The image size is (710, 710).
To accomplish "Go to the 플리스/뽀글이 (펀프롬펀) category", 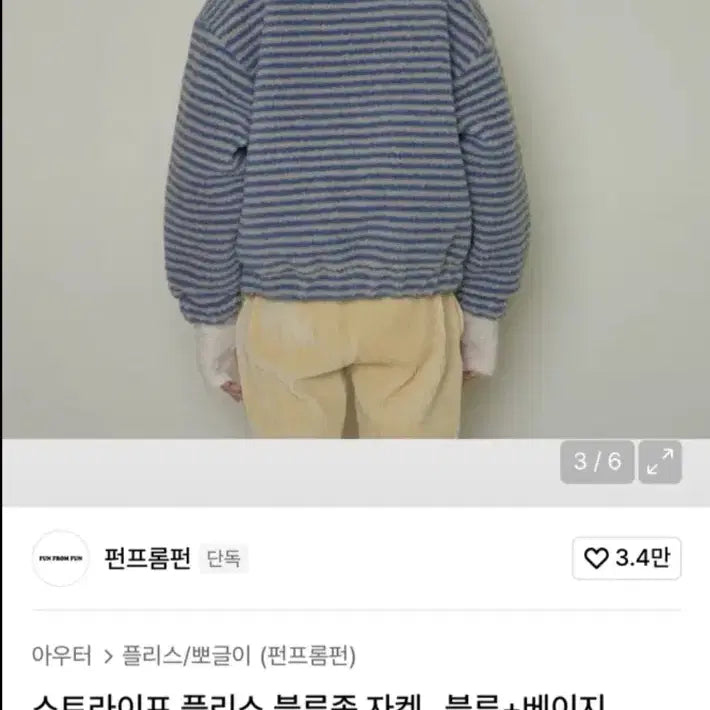I will 238,656.
